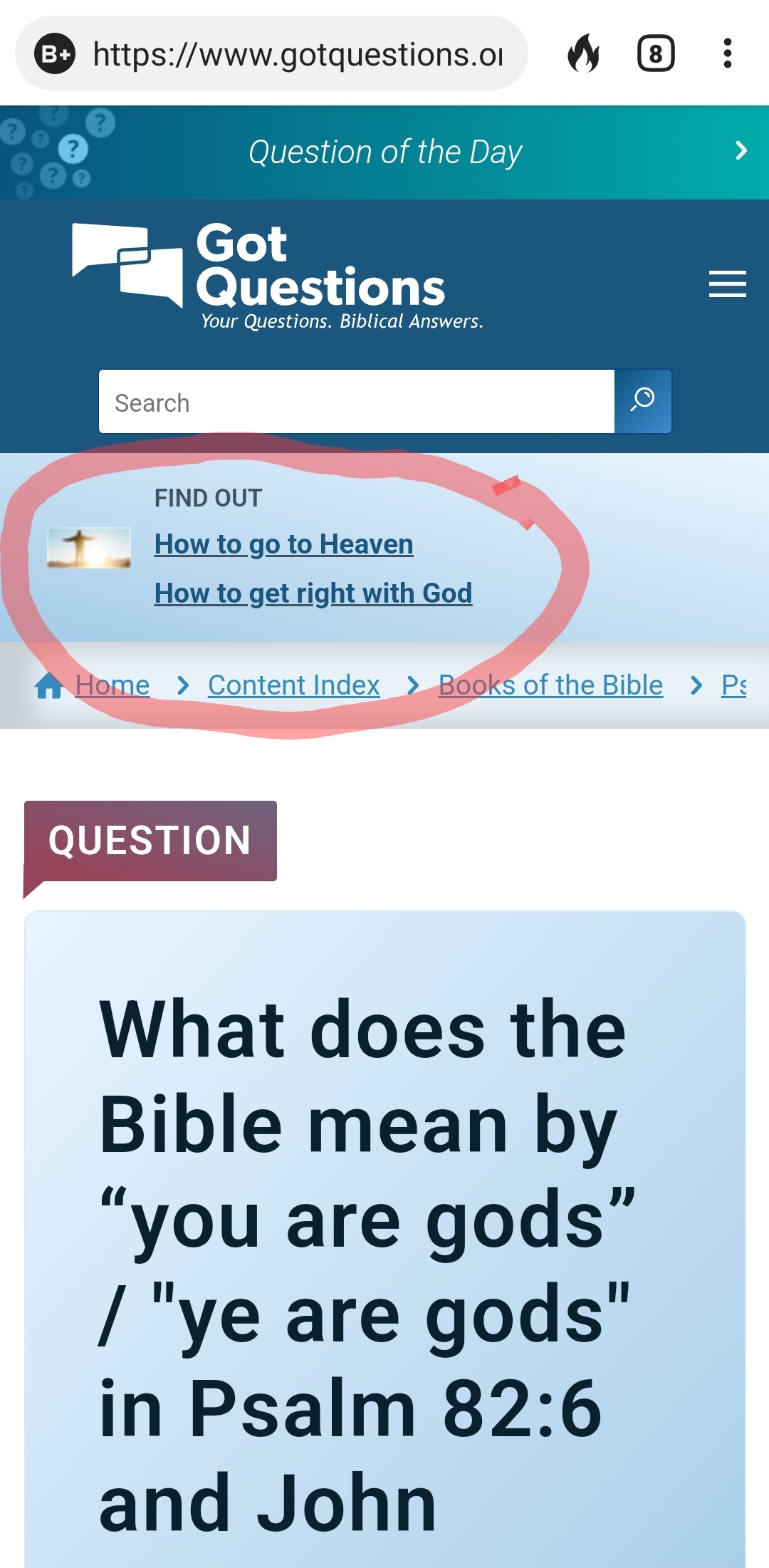Open the hamburger site menu

tap(727, 284)
